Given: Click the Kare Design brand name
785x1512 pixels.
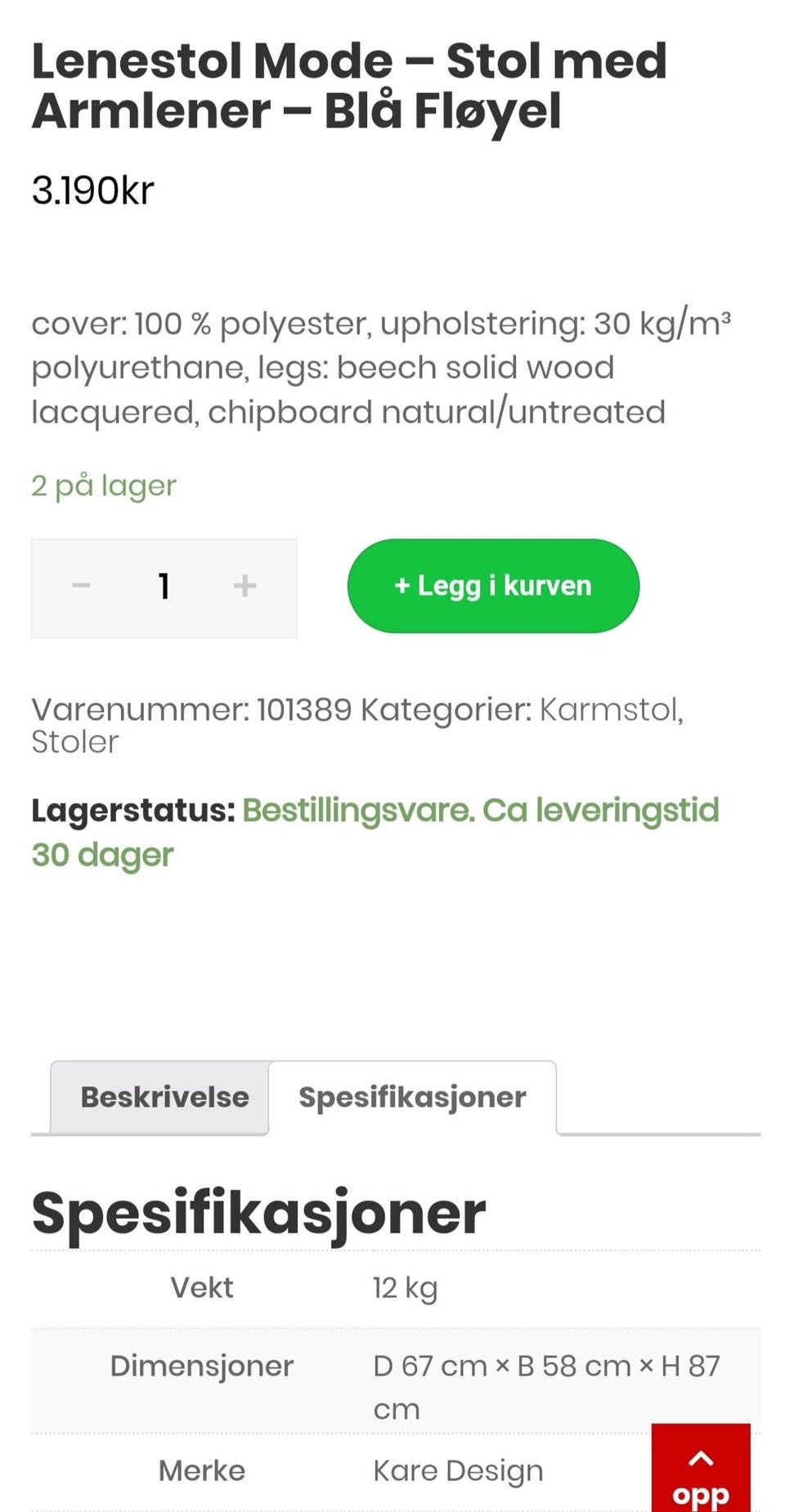Looking at the screenshot, I should click(457, 1470).
